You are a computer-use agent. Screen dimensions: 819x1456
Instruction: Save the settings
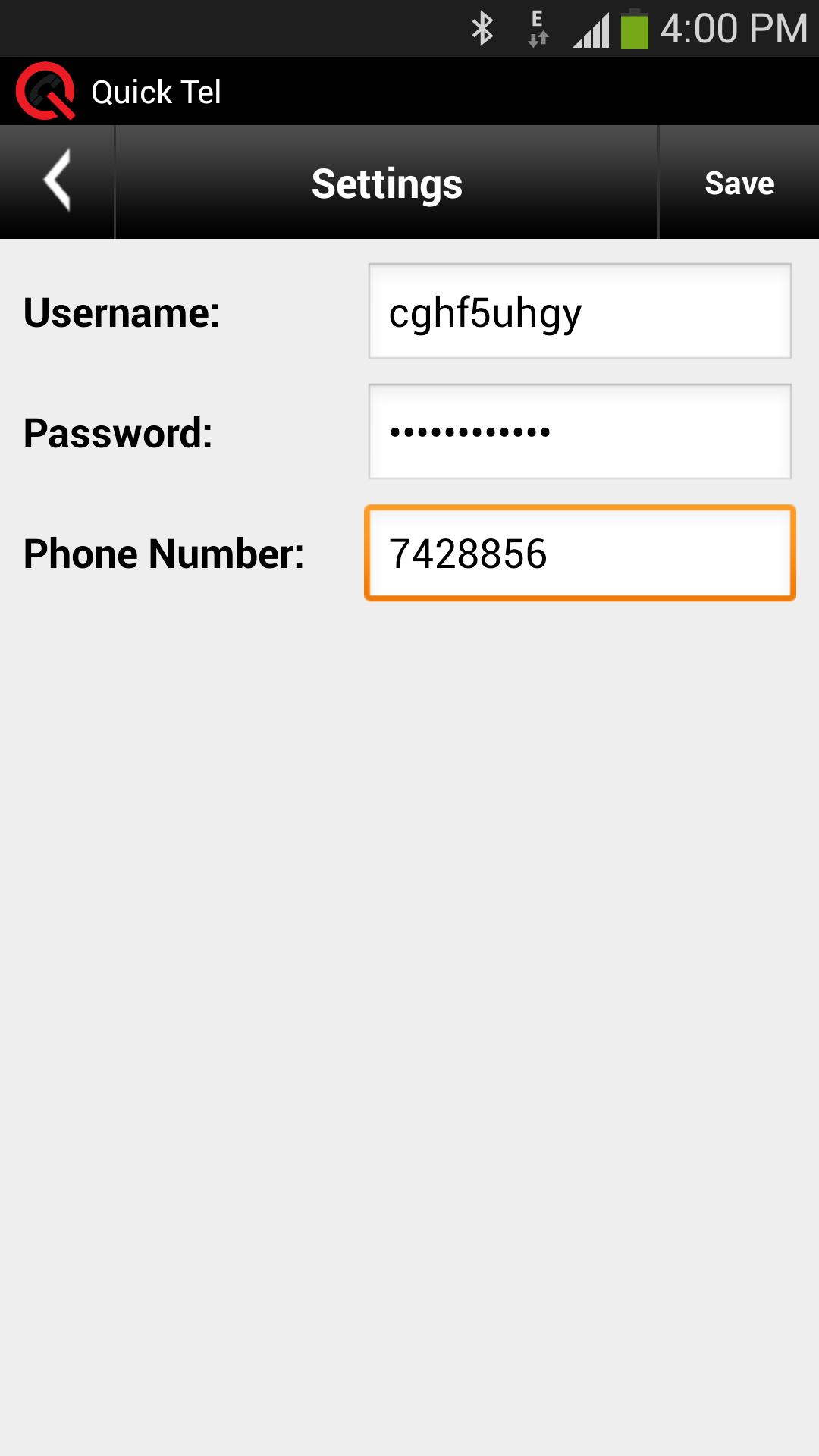[739, 183]
